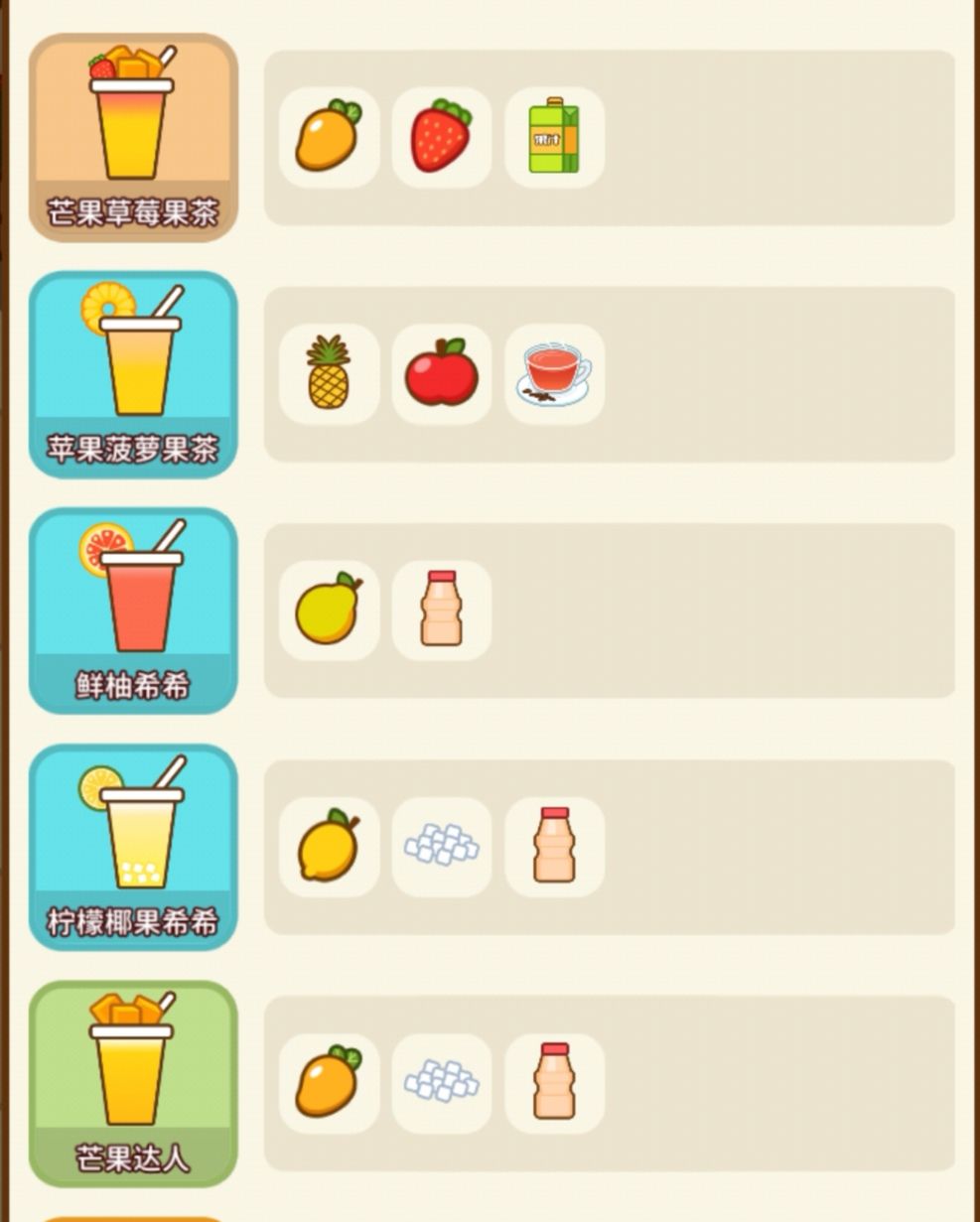Select the 苹果菠萝果茶 drink tile
Screen dimensions: 980x1222
pyautogui.click(x=133, y=374)
